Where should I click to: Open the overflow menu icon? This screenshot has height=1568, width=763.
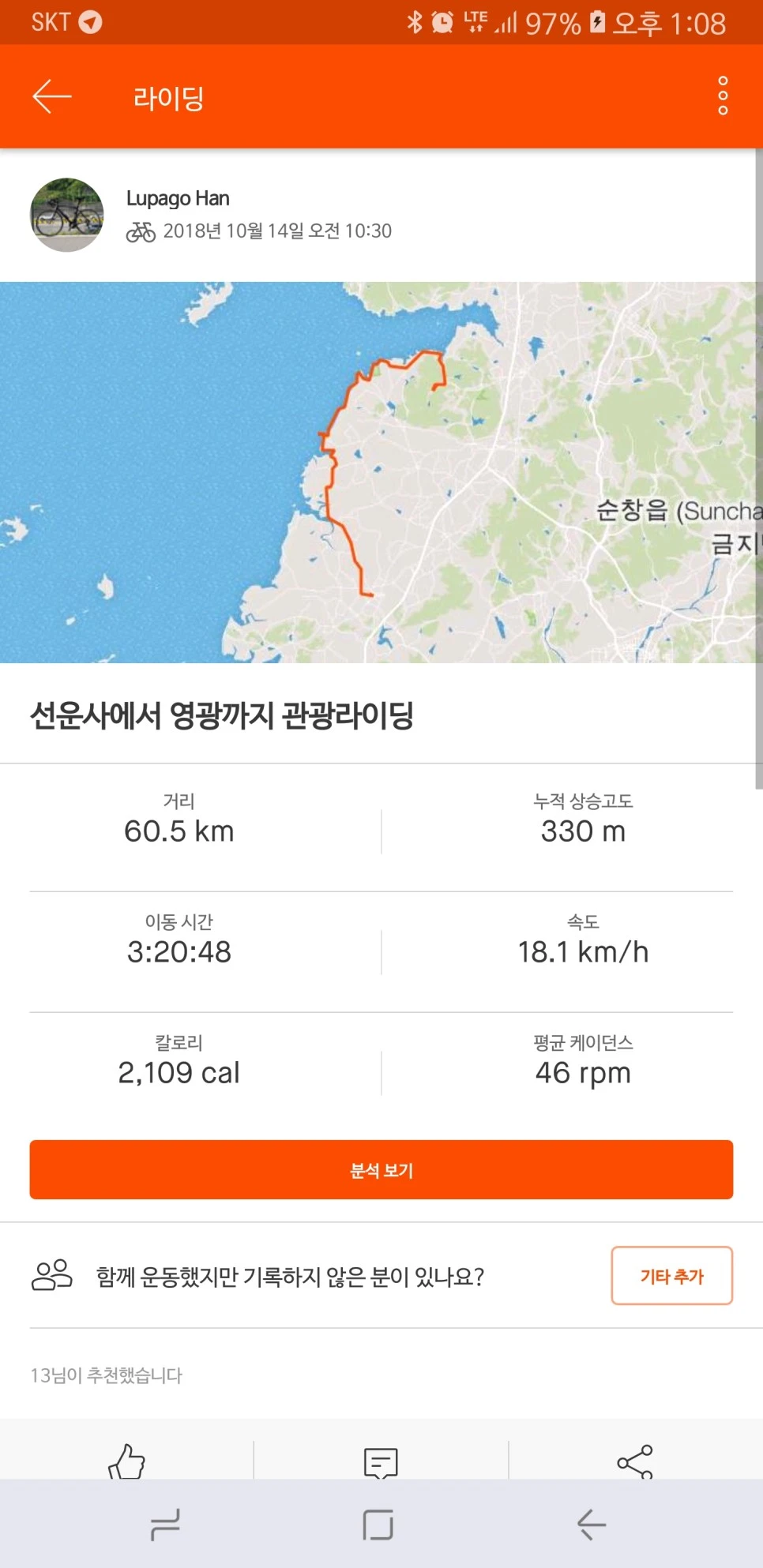[x=721, y=95]
